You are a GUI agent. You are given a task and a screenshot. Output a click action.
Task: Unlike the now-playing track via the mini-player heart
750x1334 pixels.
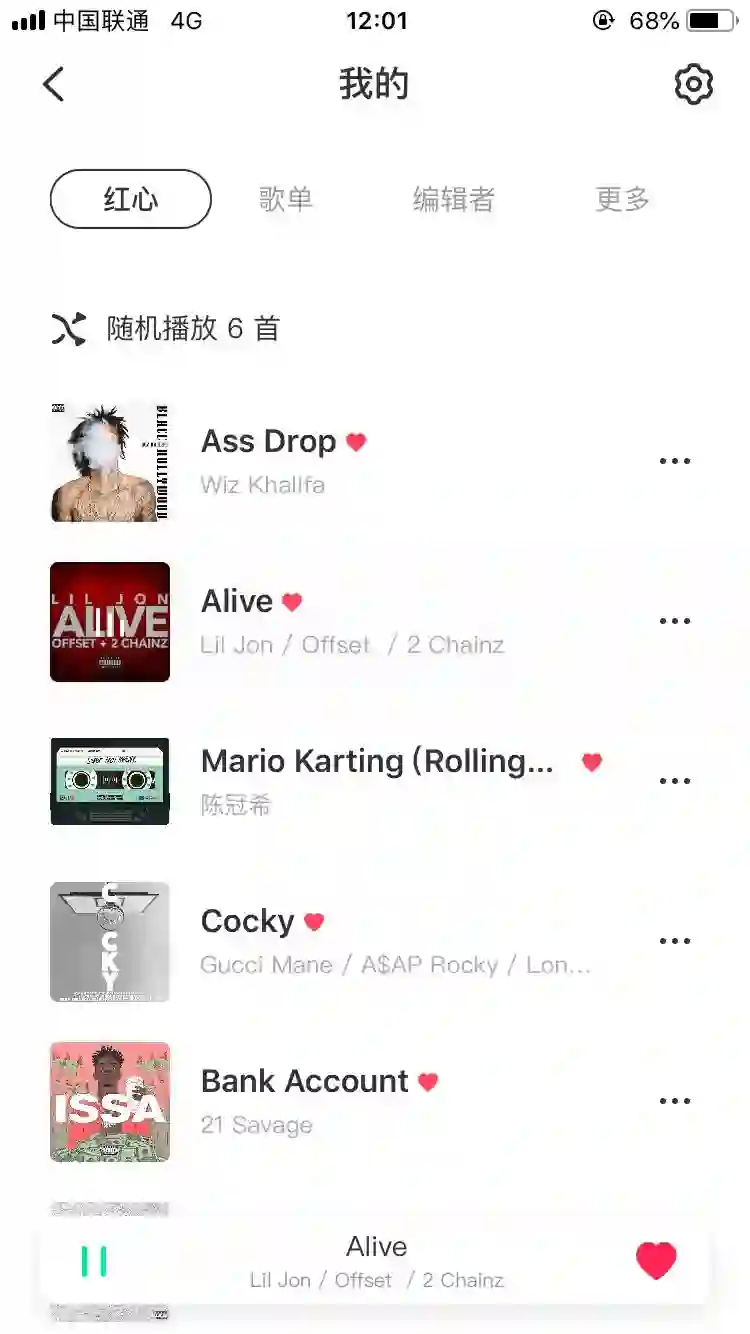[656, 1261]
